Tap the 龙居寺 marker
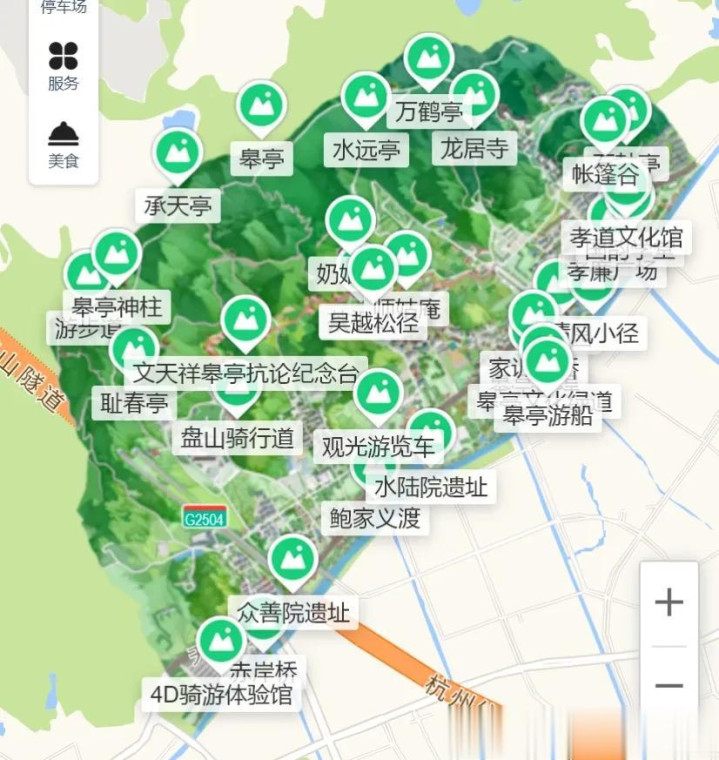The width and height of the screenshot is (719, 760). click(475, 95)
